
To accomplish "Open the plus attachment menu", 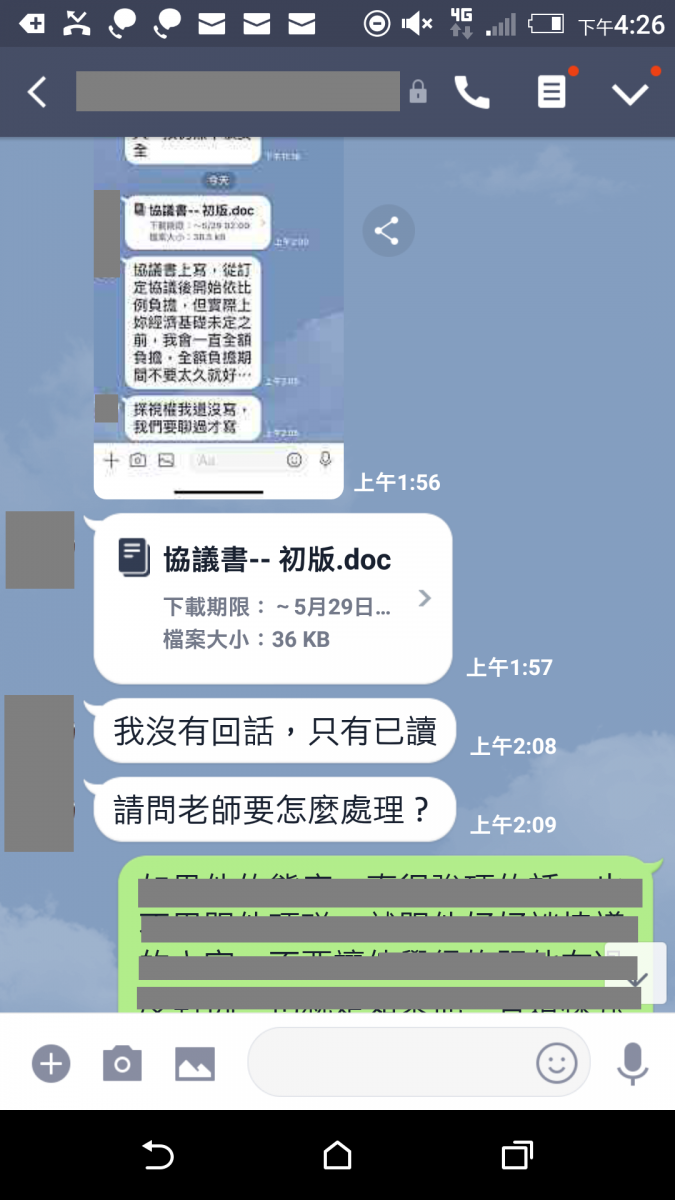I will [51, 1062].
